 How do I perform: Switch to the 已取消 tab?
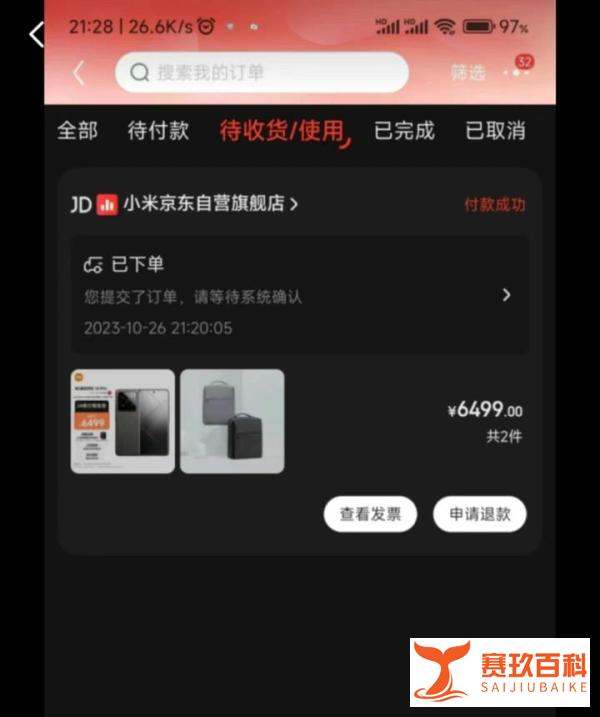click(495, 131)
